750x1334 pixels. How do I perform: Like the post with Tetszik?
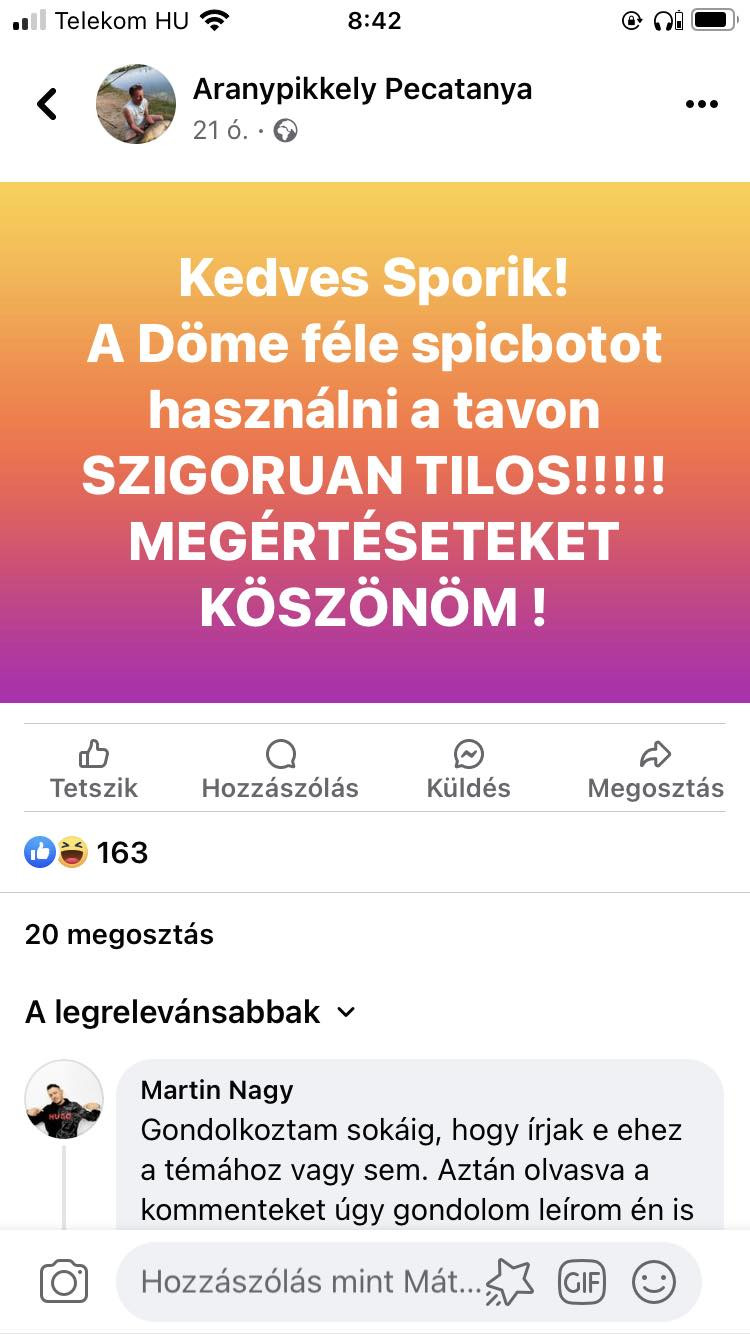(x=94, y=770)
